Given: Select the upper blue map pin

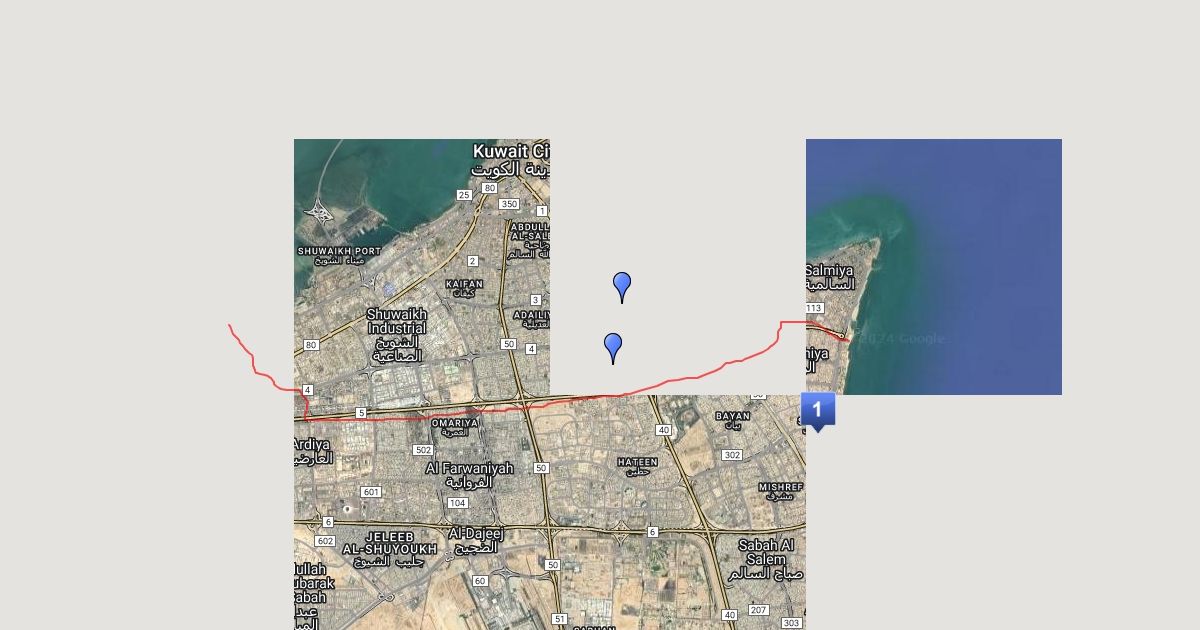Looking at the screenshot, I should click(x=622, y=287).
